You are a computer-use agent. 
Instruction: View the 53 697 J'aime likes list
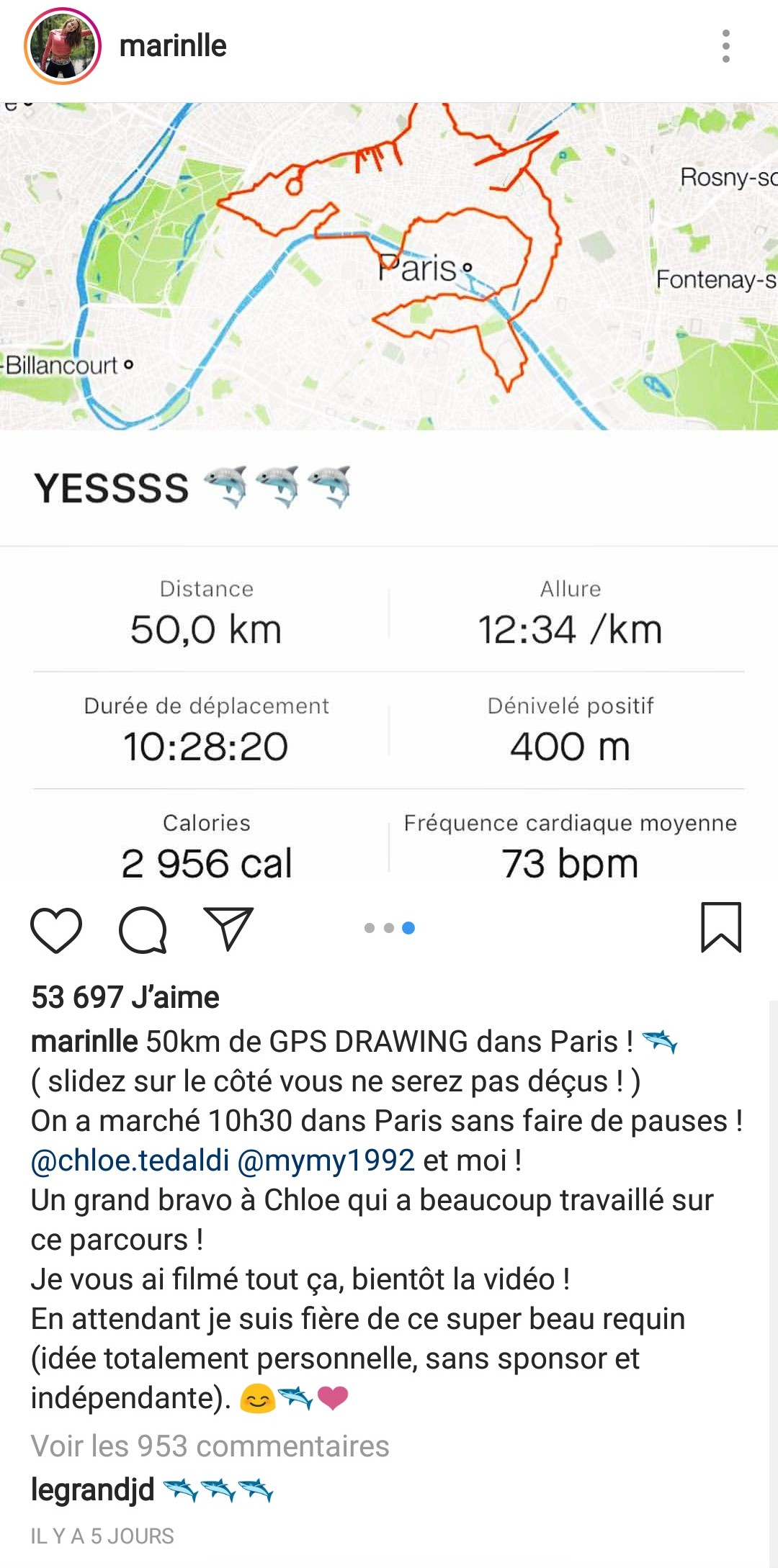click(x=125, y=997)
